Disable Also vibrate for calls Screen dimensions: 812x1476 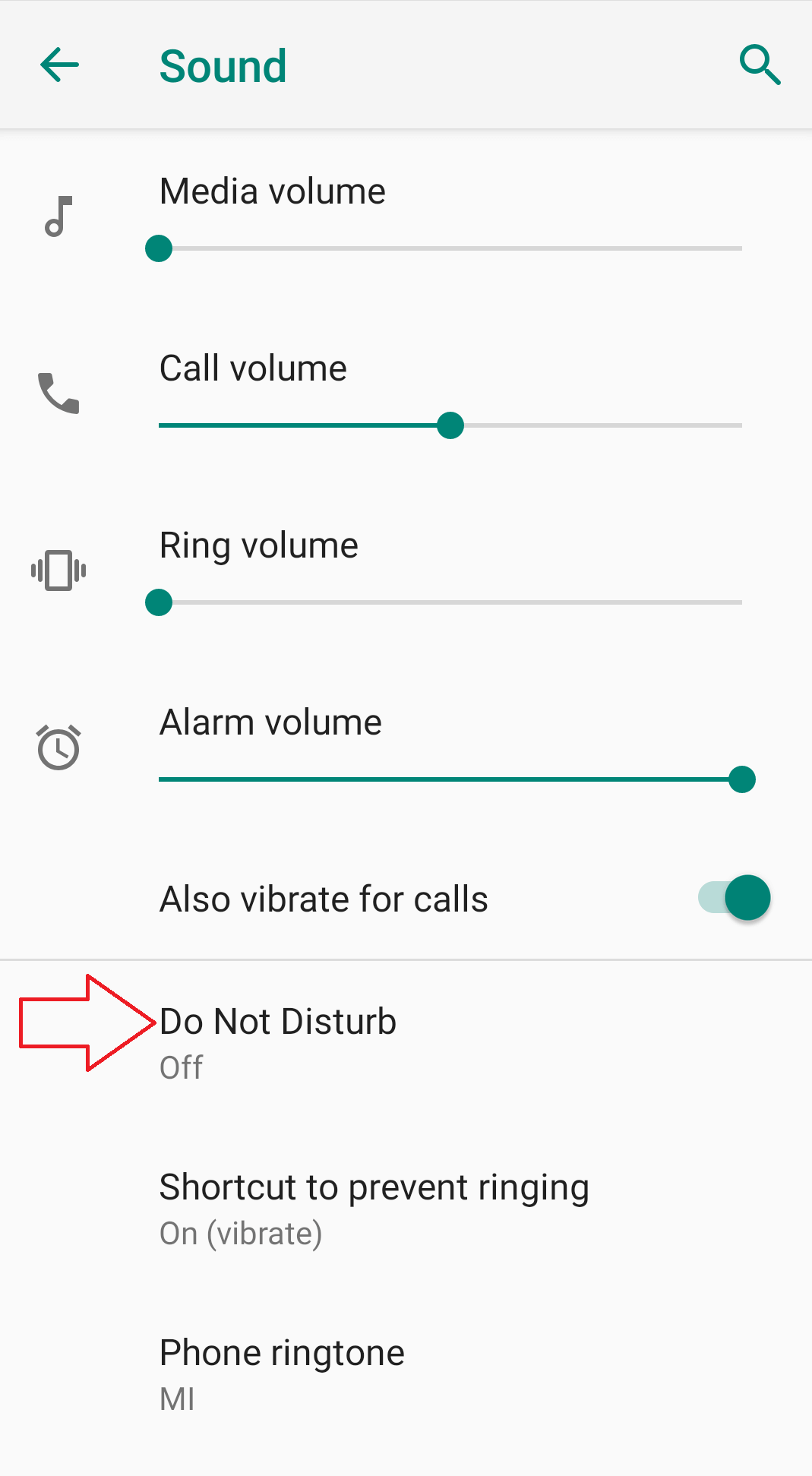point(734,898)
